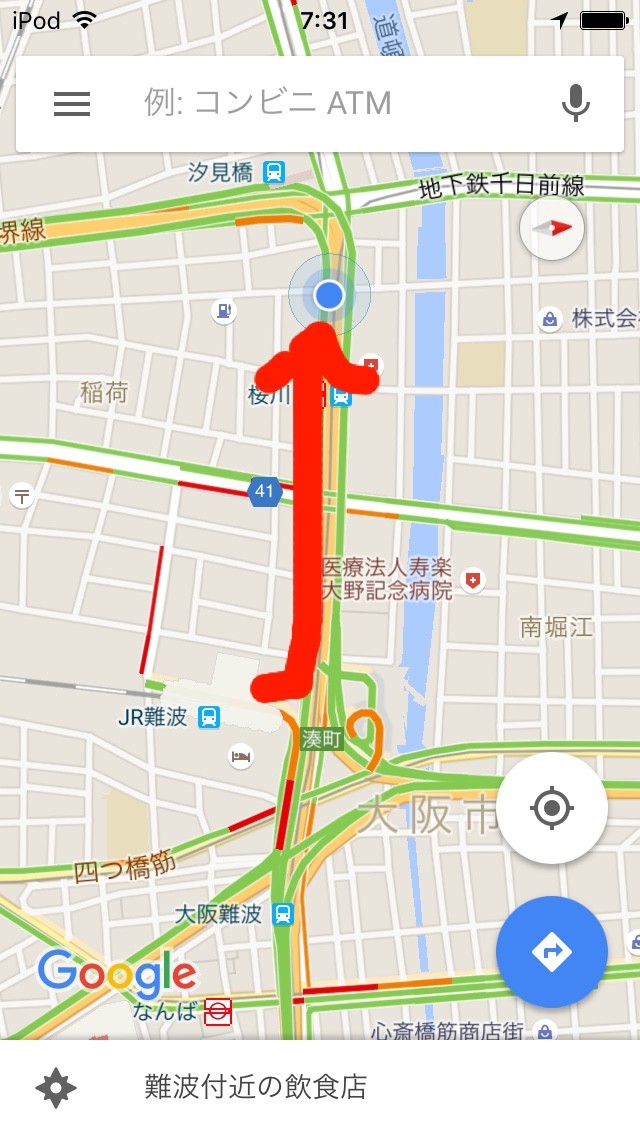Start voice search with the microphone
The width and height of the screenshot is (640, 1136).
point(575,103)
